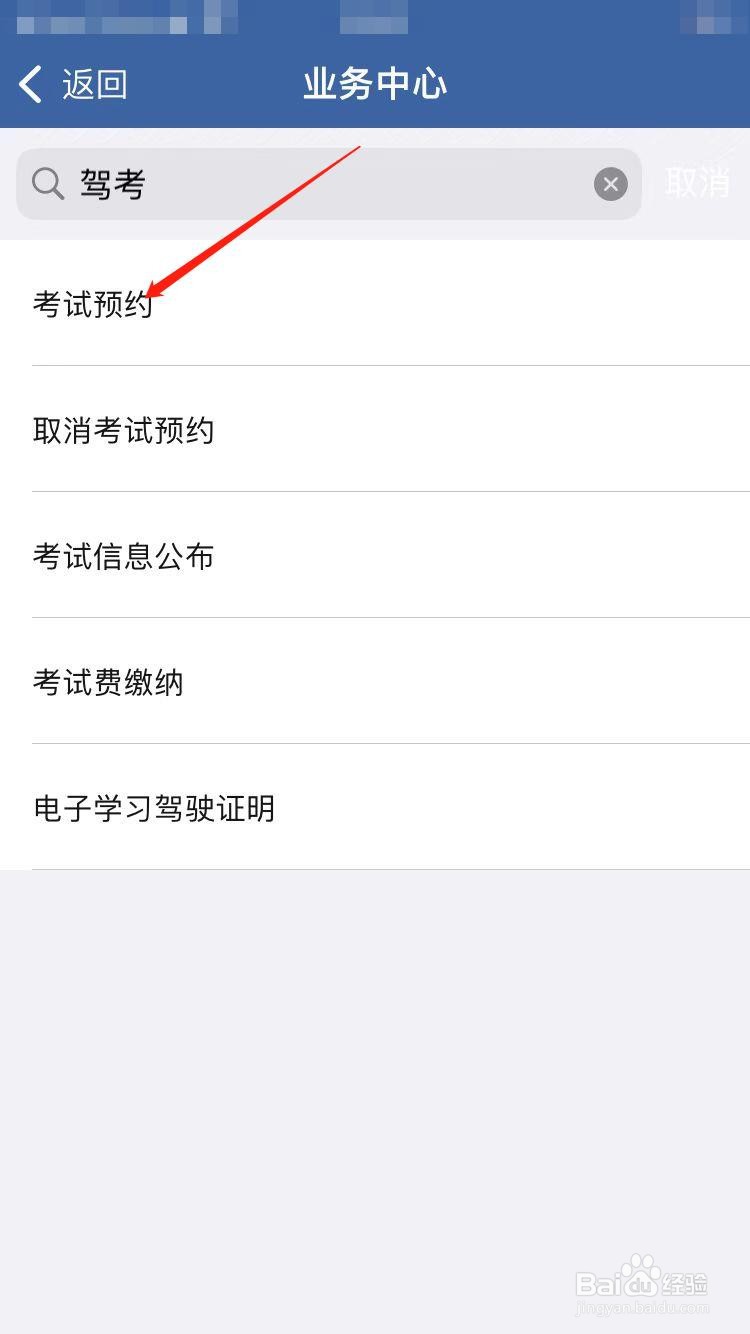Tap the empty area below the results list
Viewport: 750px width, 1334px height.
pyautogui.click(x=375, y=1050)
